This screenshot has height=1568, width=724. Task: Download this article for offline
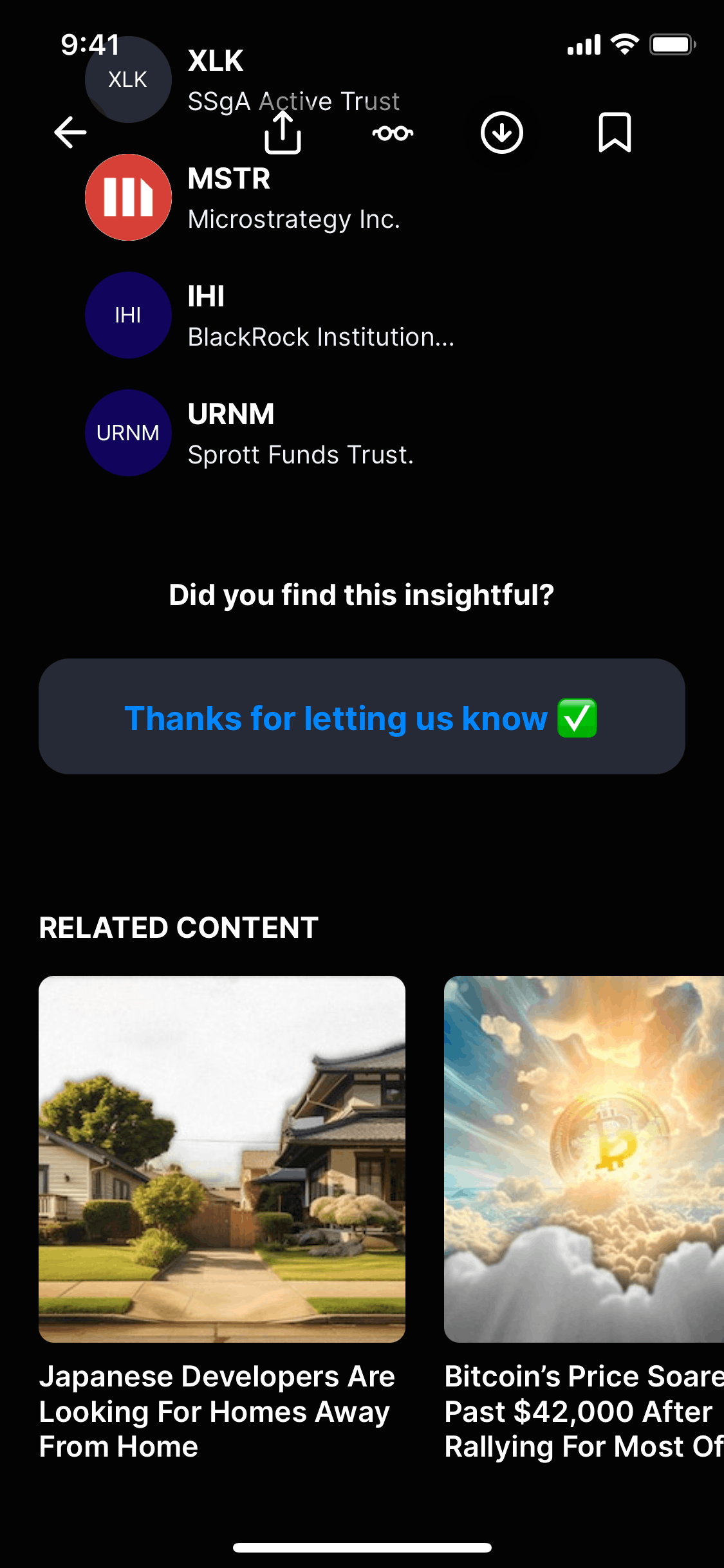[502, 133]
